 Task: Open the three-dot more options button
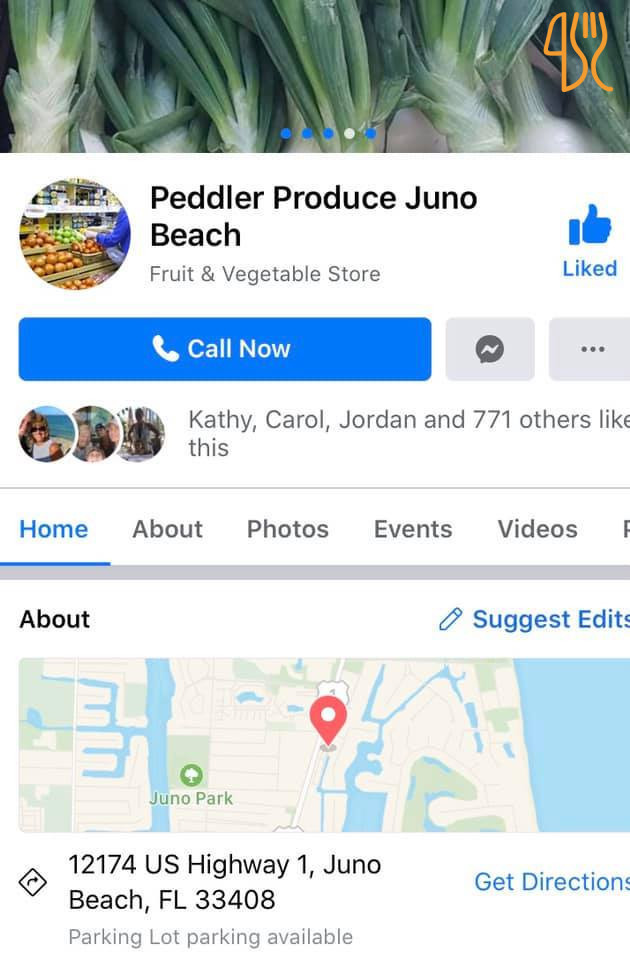click(590, 349)
